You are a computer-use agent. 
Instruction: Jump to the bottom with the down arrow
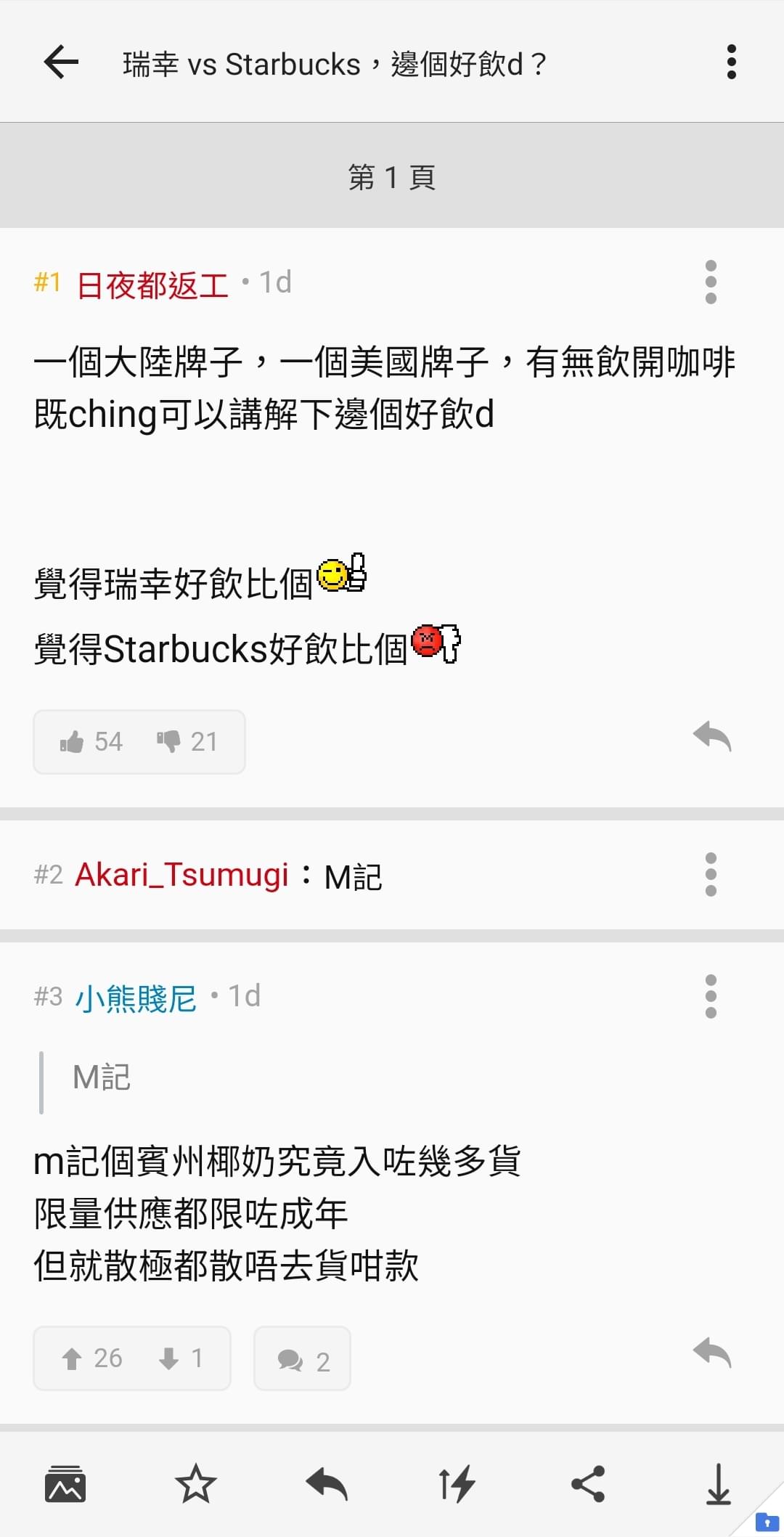pos(719,1484)
